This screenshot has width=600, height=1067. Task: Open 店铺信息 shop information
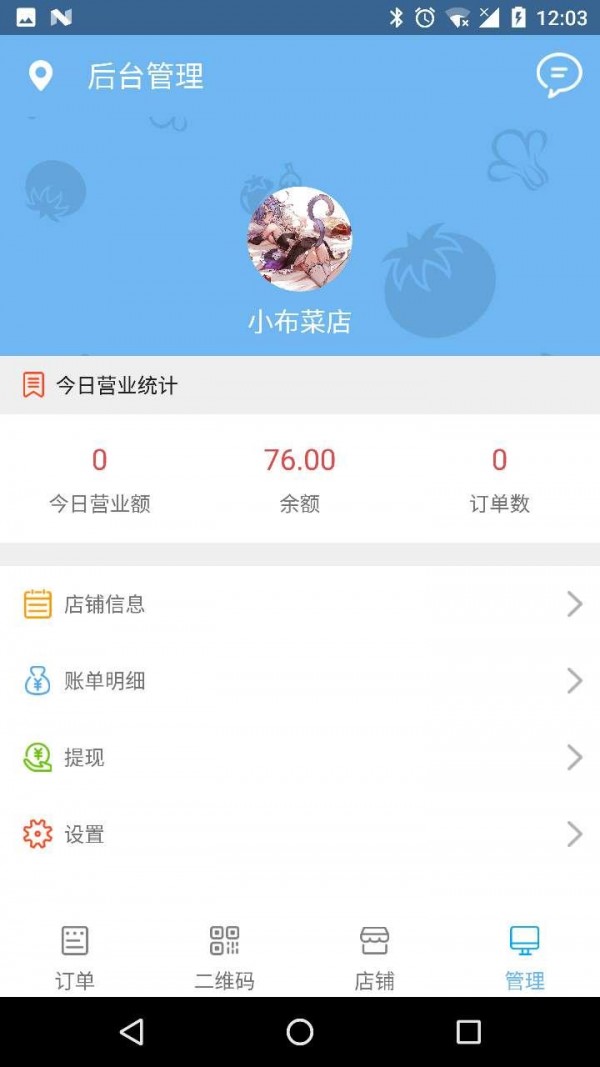[x=300, y=604]
